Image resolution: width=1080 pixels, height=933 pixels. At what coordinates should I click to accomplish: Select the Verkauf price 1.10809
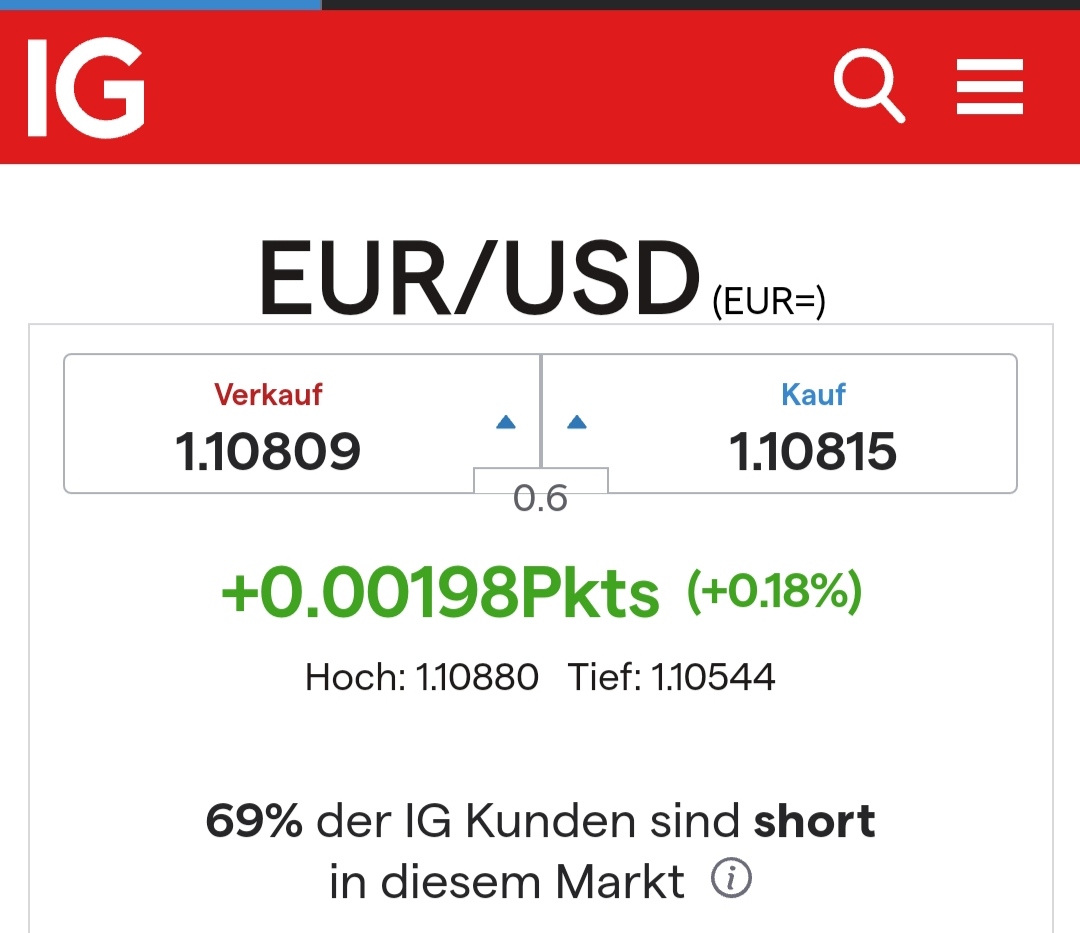[268, 452]
